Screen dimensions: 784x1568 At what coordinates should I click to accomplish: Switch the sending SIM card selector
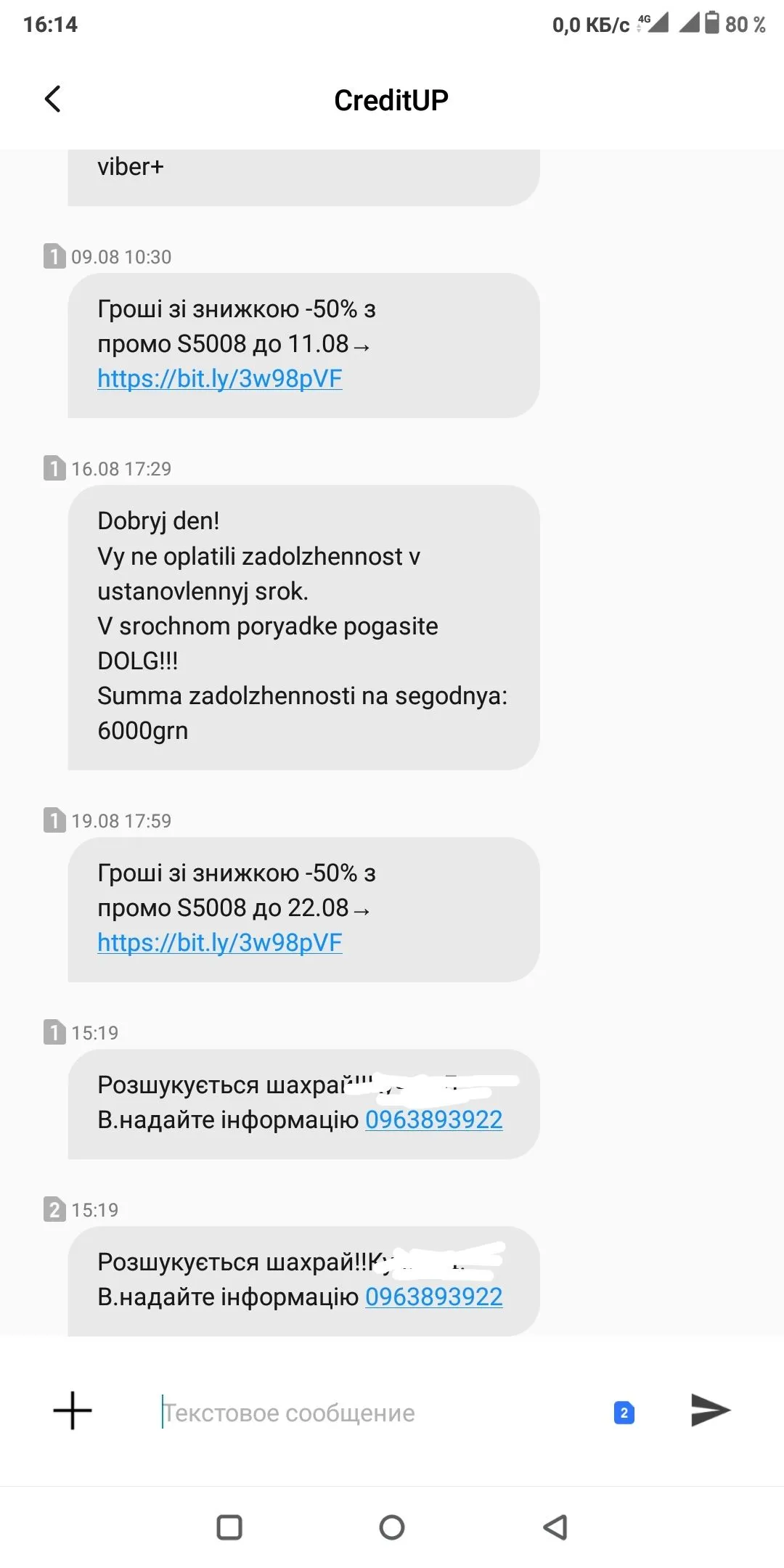pyautogui.click(x=624, y=1413)
